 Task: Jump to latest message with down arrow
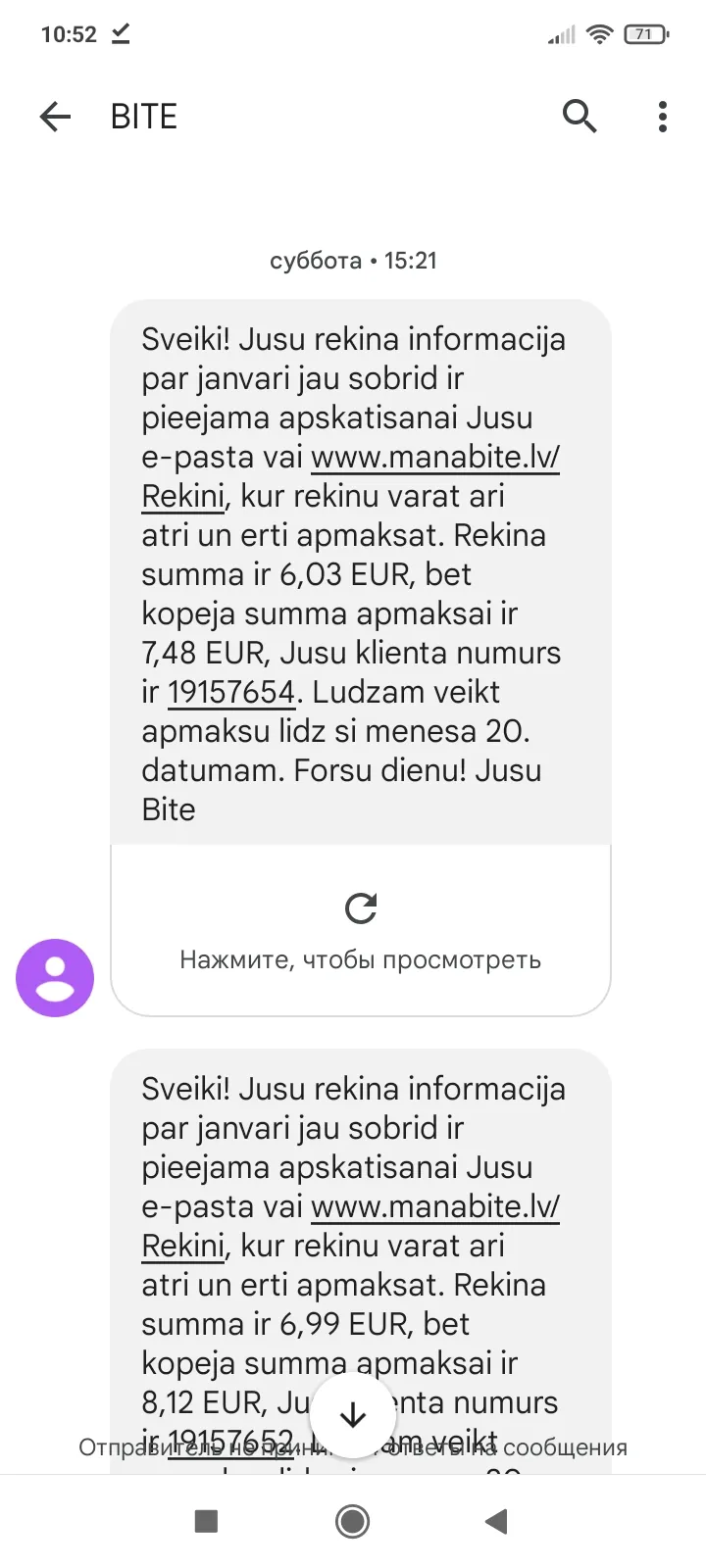point(352,1415)
